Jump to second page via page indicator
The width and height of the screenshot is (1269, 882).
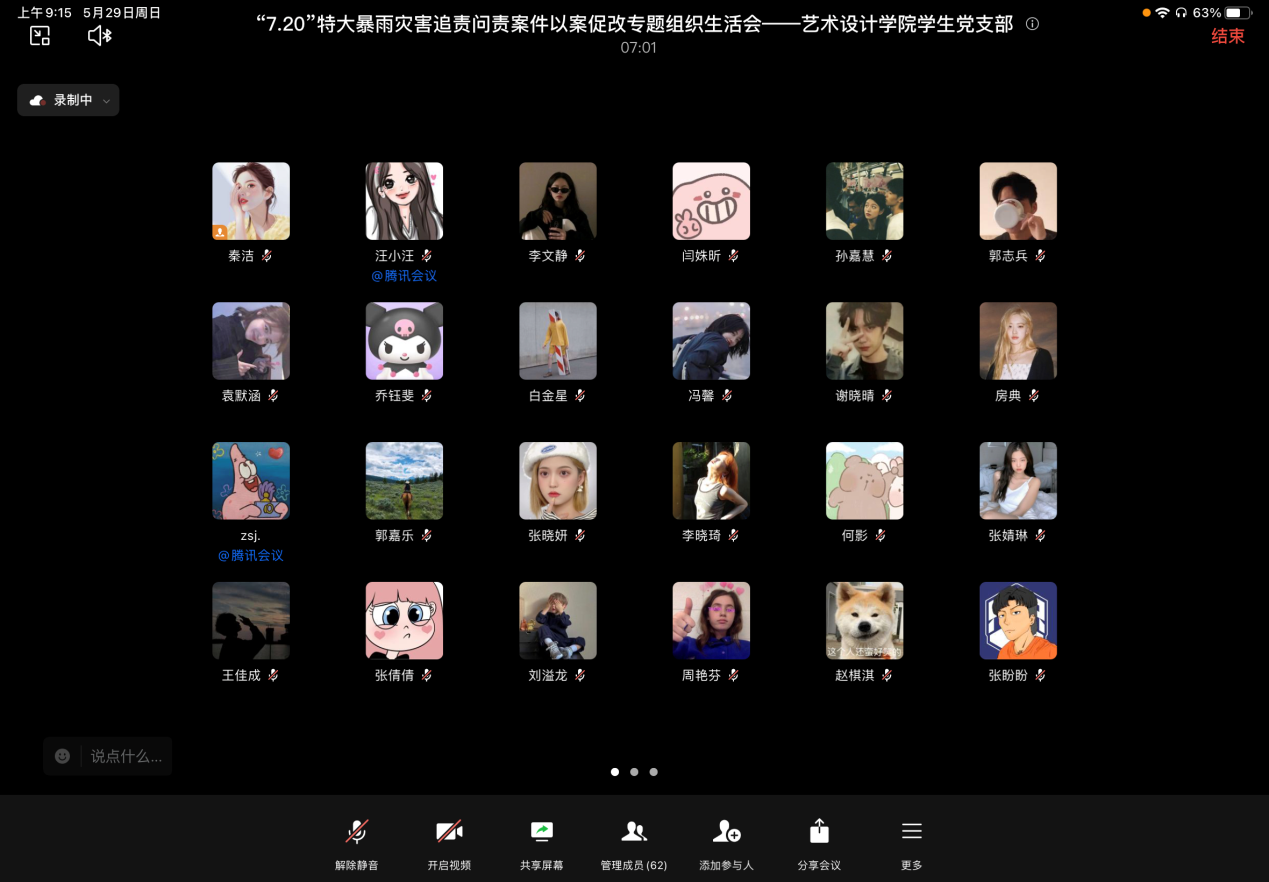(x=634, y=772)
